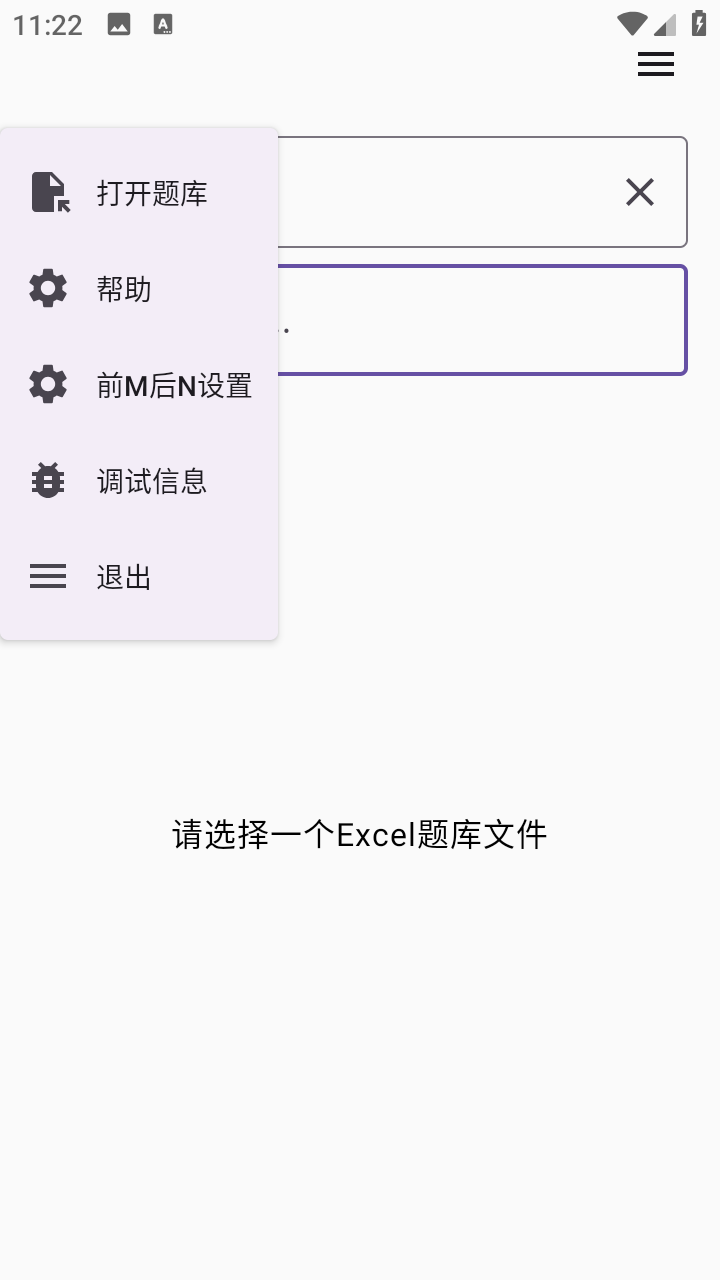
Task: Open 前M后N设置 settings from the menu
Action: [172, 385]
